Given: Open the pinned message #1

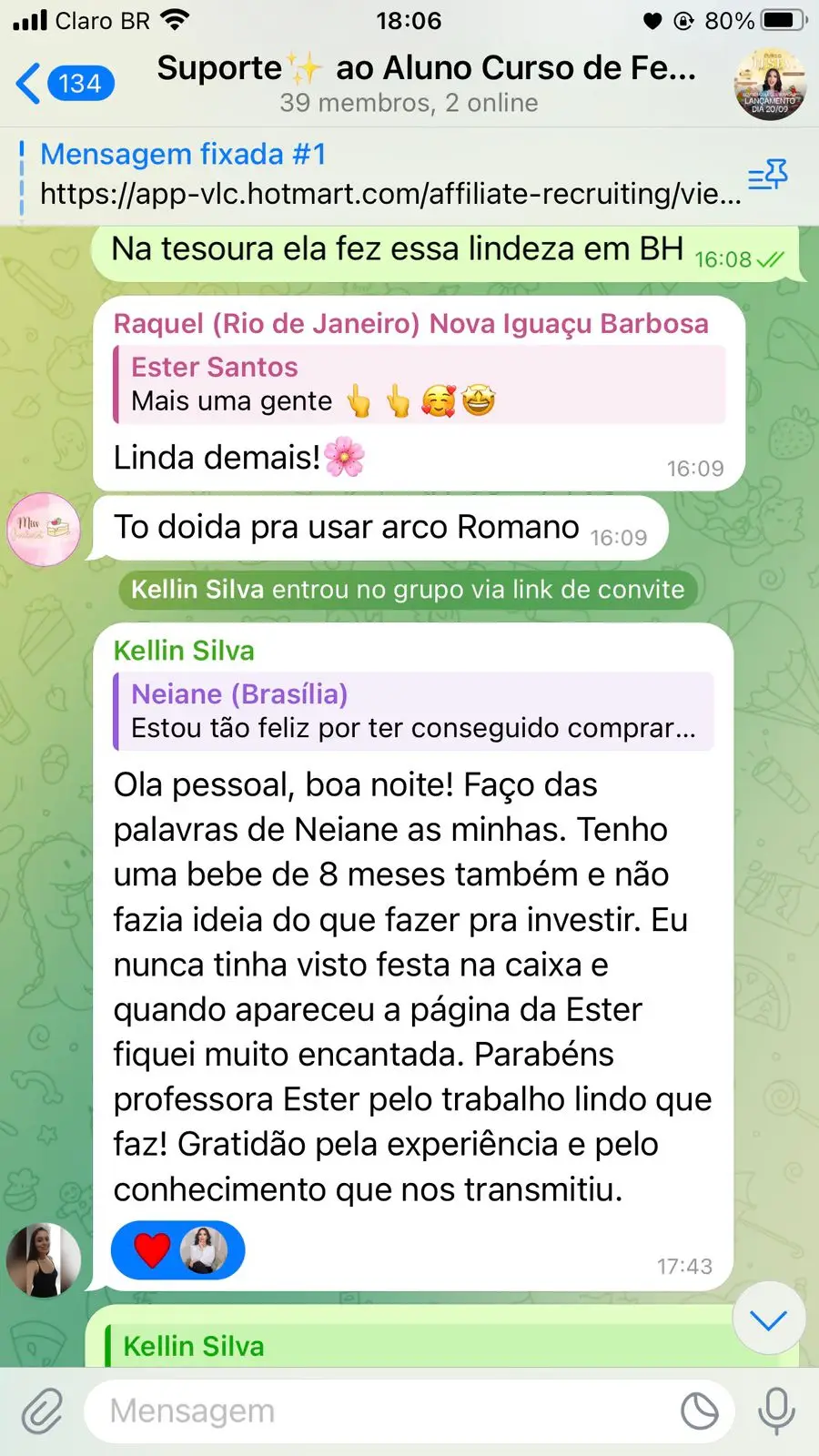Looking at the screenshot, I should pos(382,174).
